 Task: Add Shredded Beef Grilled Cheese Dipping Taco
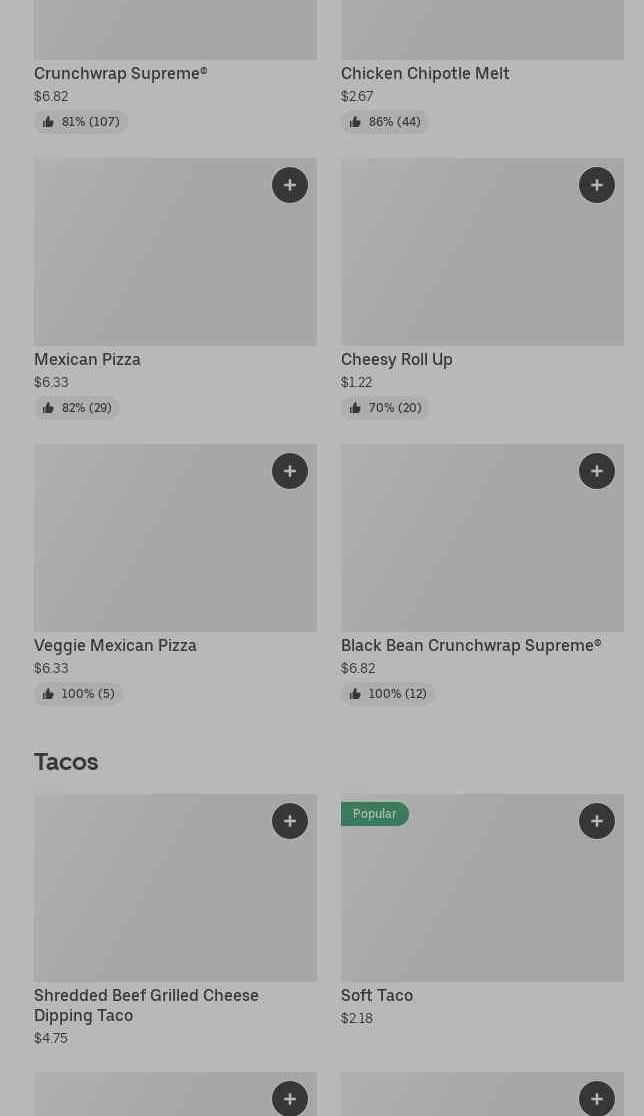(290, 821)
